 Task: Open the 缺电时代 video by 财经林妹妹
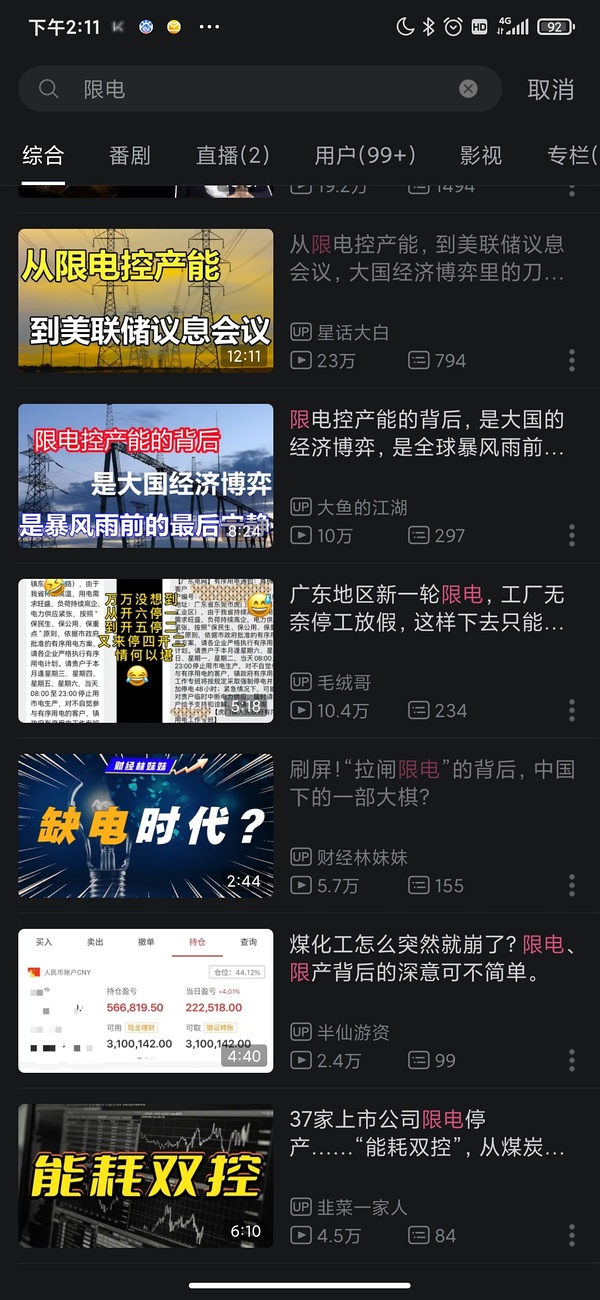(146, 826)
